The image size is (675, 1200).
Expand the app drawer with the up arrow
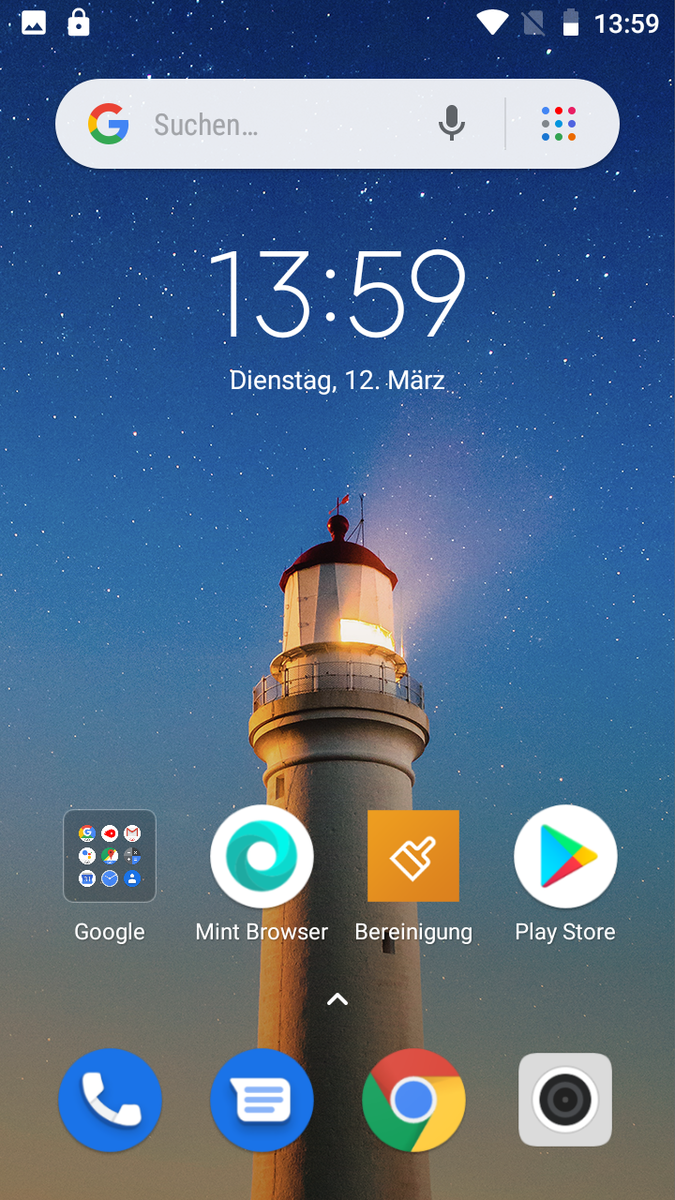[x=337, y=998]
